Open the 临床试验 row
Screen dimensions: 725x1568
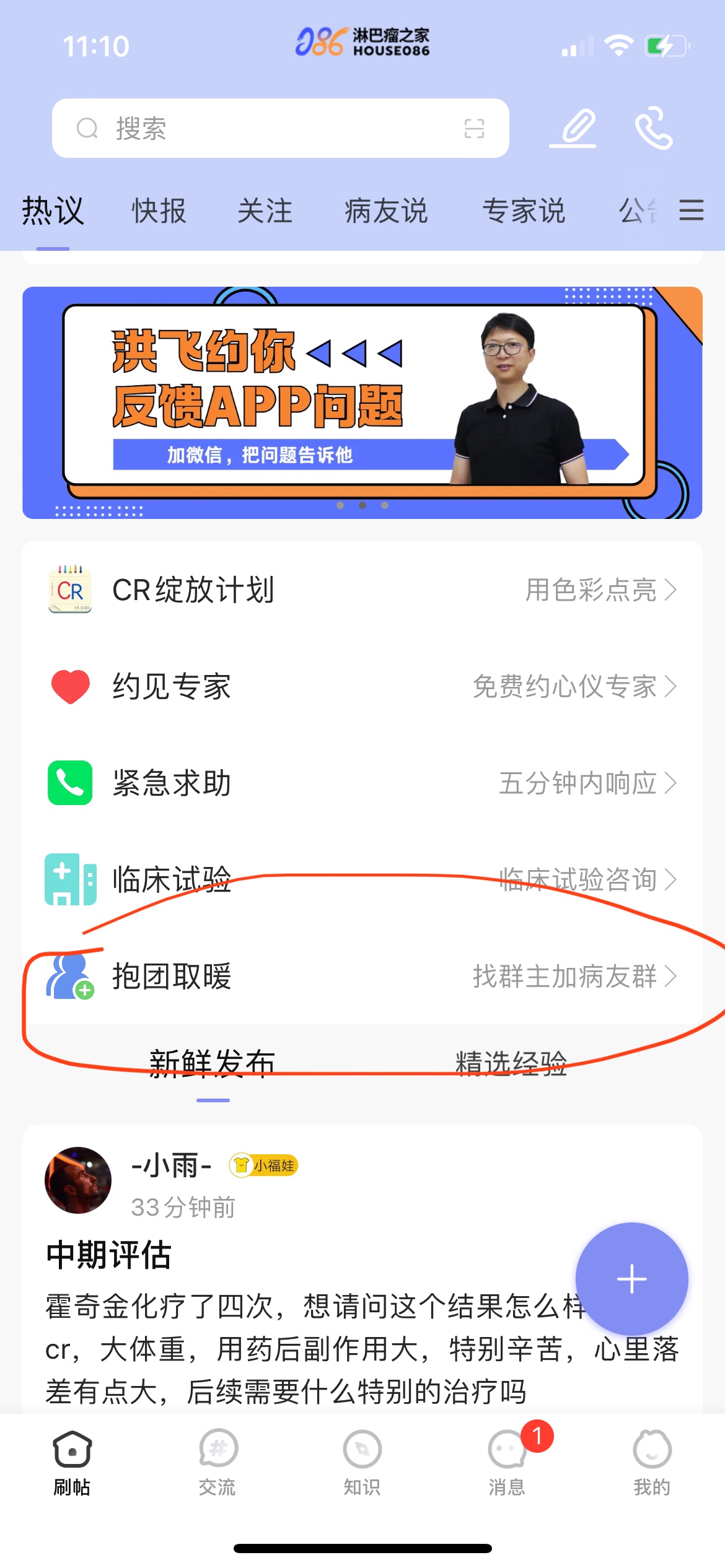(362, 879)
